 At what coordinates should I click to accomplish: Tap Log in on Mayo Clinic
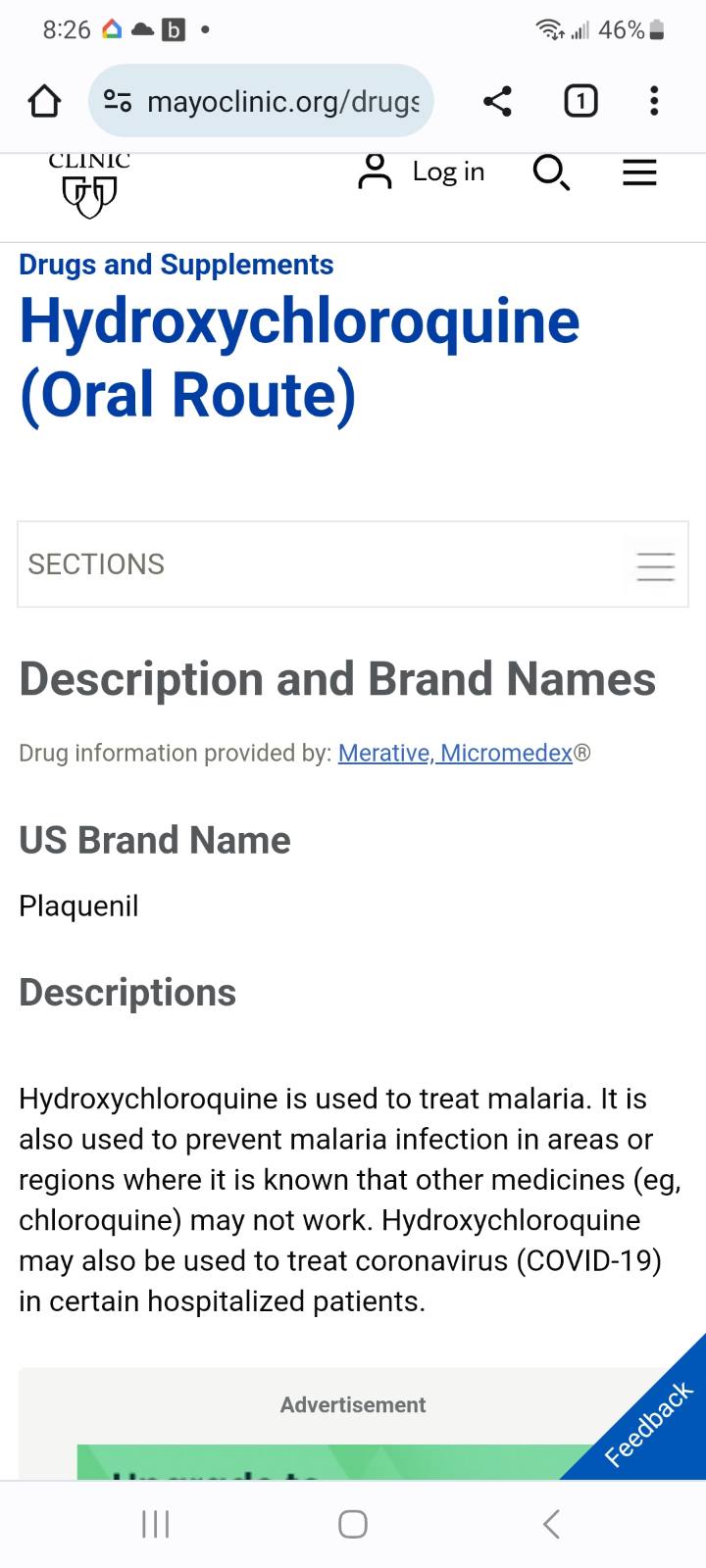[422, 171]
